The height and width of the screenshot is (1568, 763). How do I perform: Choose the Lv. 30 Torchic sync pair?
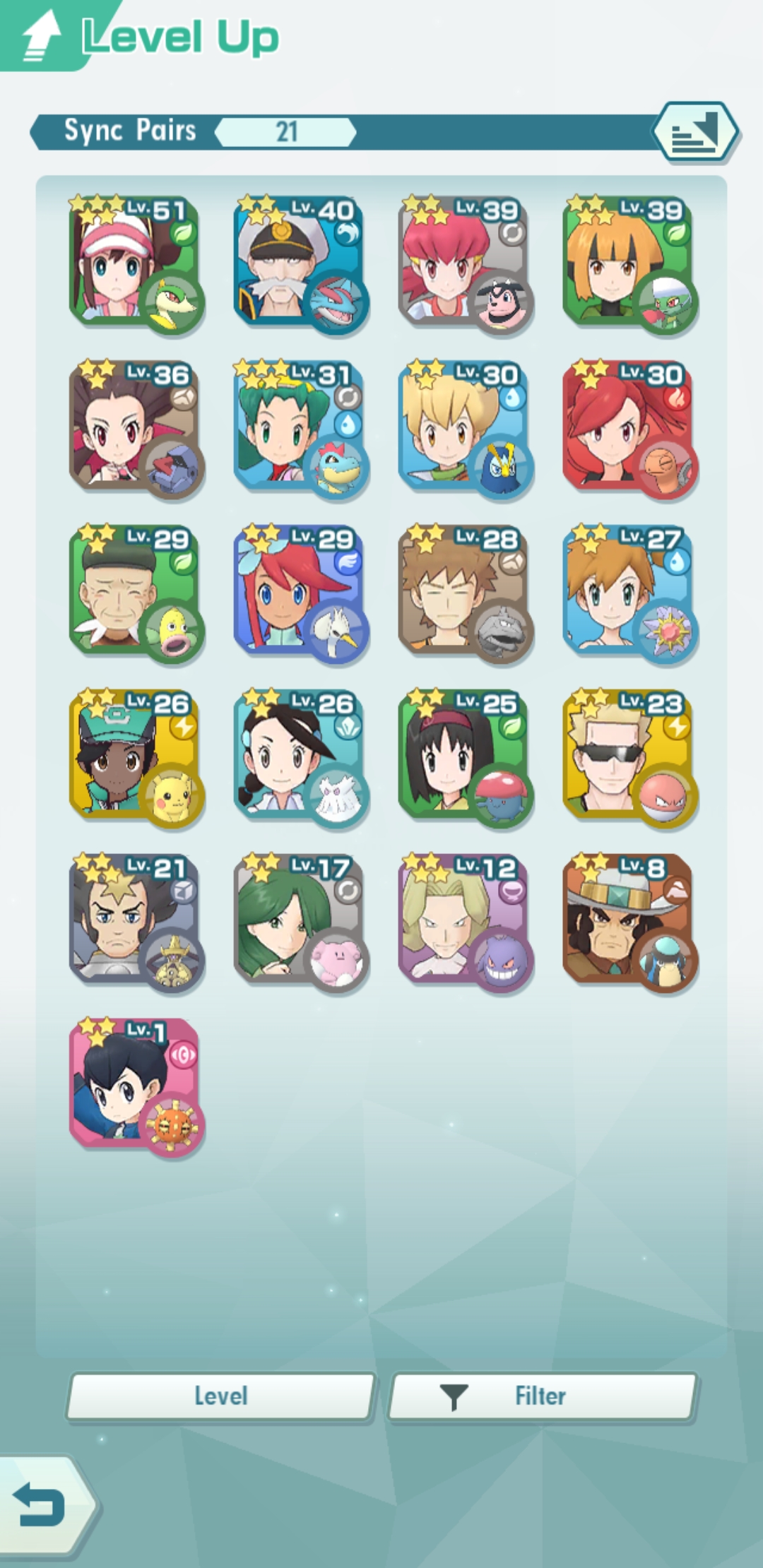click(x=631, y=429)
